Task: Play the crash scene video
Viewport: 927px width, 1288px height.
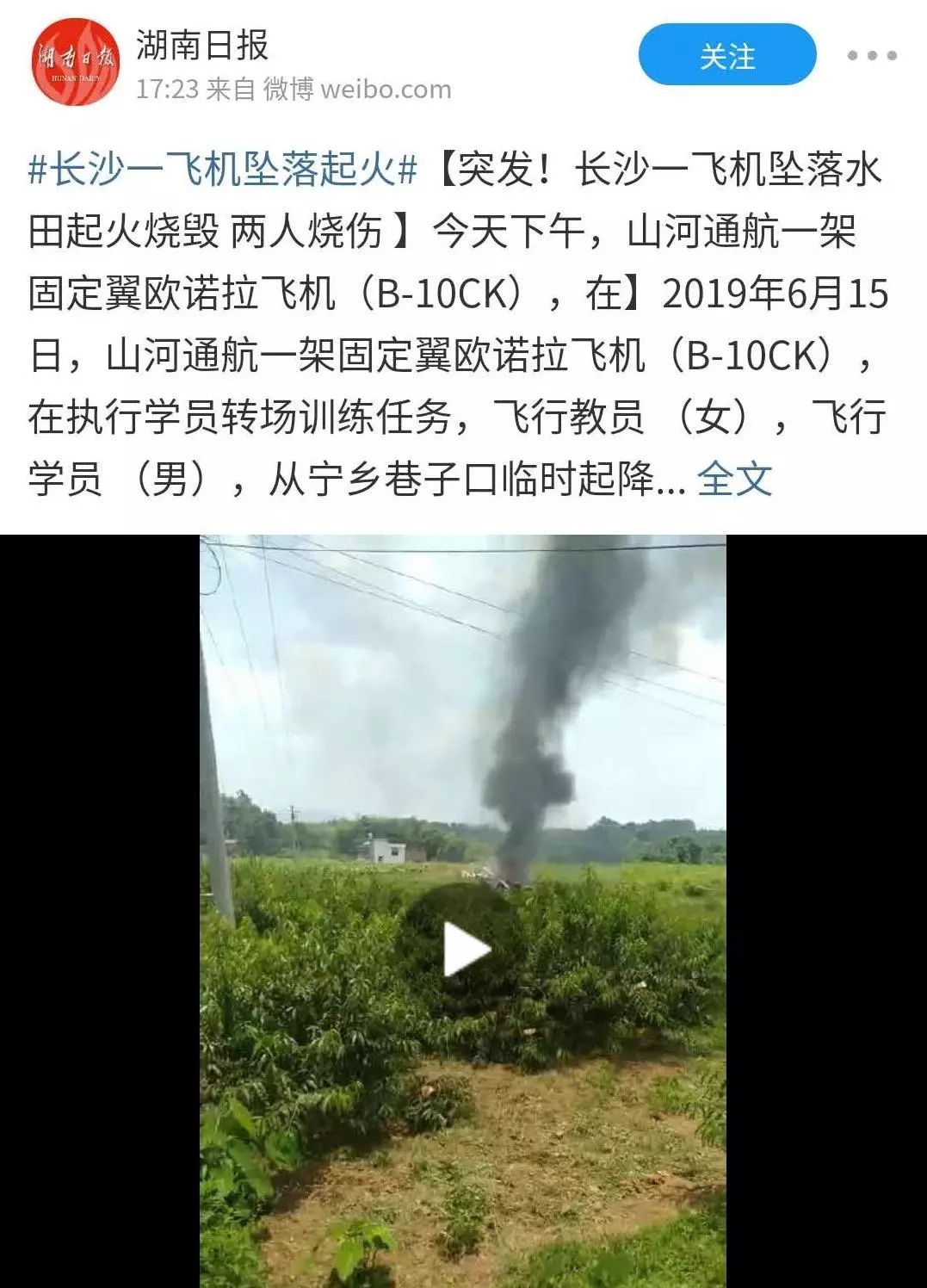Action: click(x=465, y=949)
